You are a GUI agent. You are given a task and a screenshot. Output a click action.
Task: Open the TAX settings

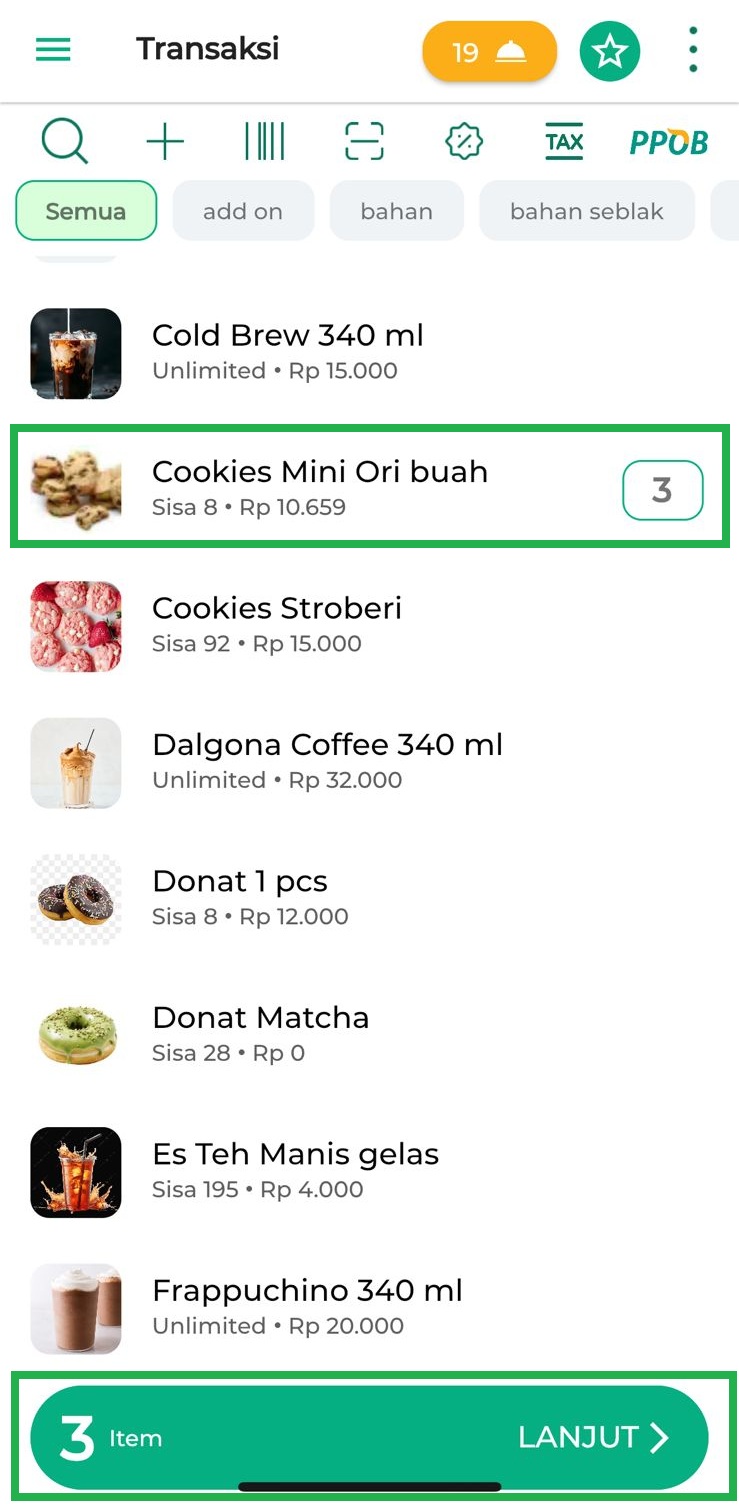[x=564, y=142]
